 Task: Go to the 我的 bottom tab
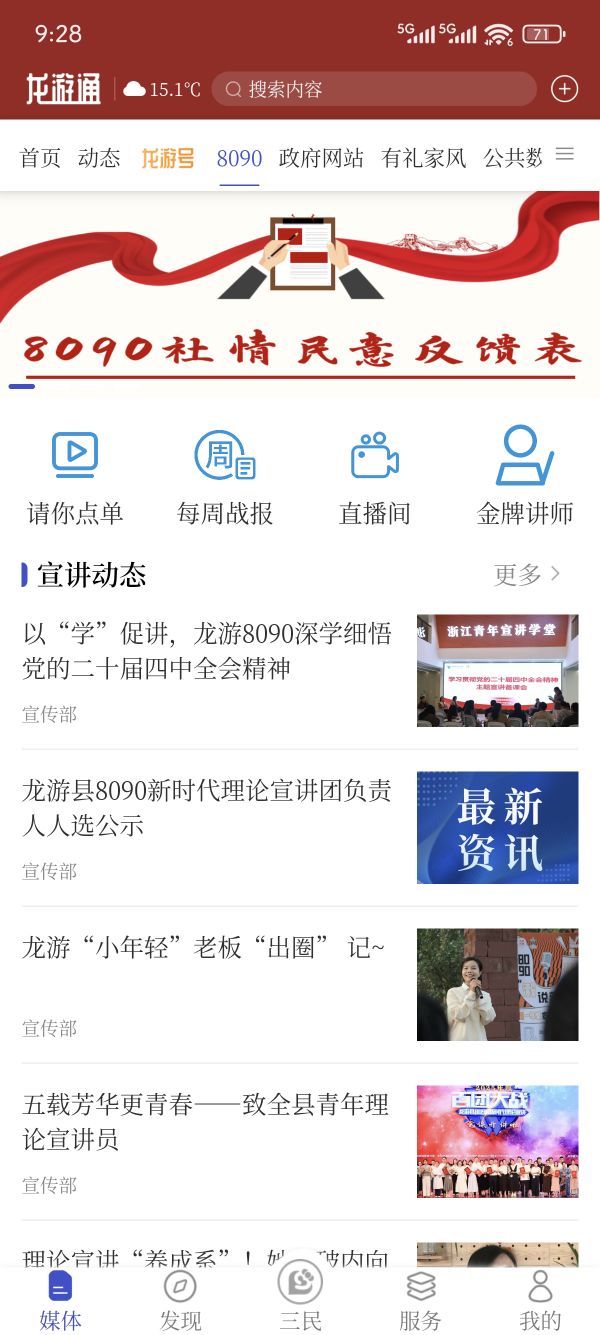coord(540,1300)
